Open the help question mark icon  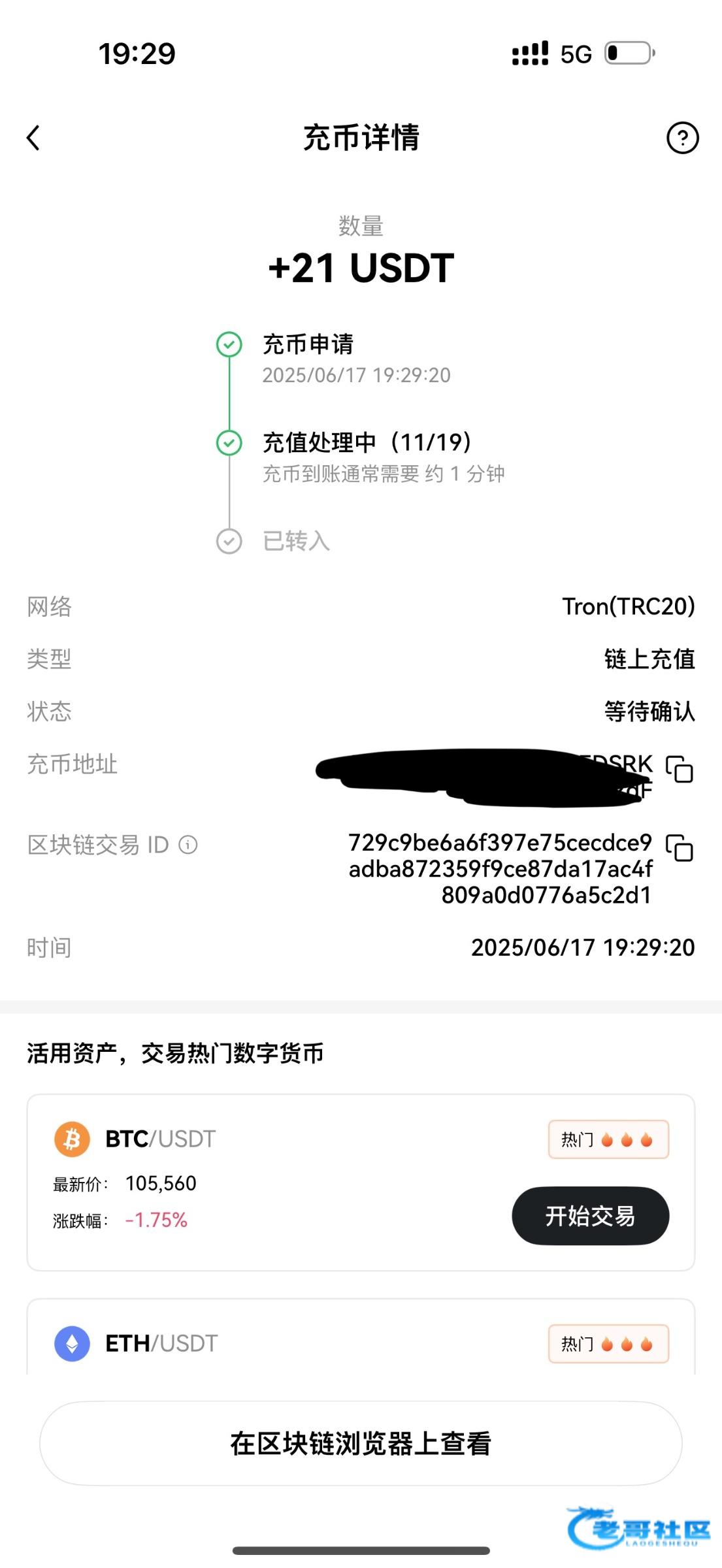click(682, 138)
